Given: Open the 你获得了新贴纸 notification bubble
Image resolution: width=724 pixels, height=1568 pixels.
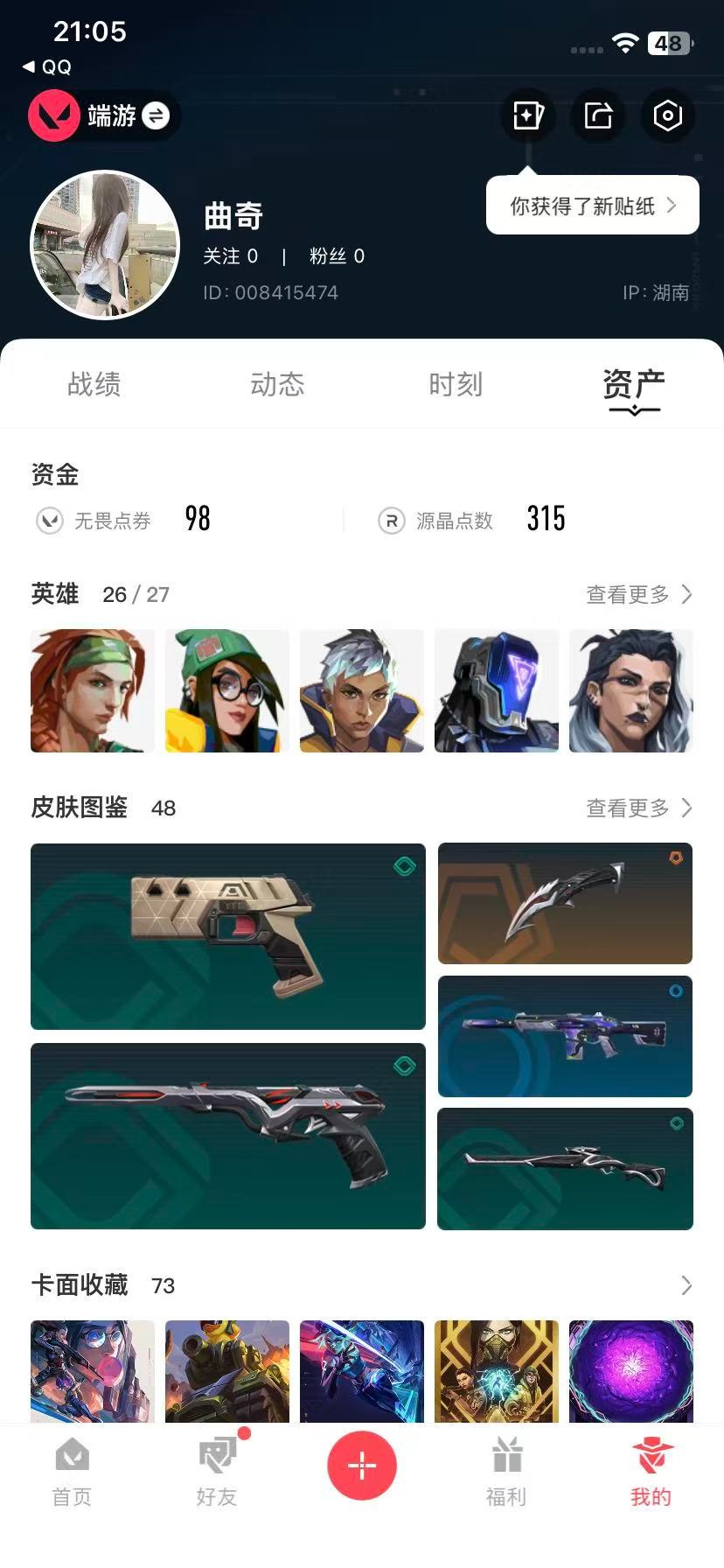Looking at the screenshot, I should click(x=592, y=206).
